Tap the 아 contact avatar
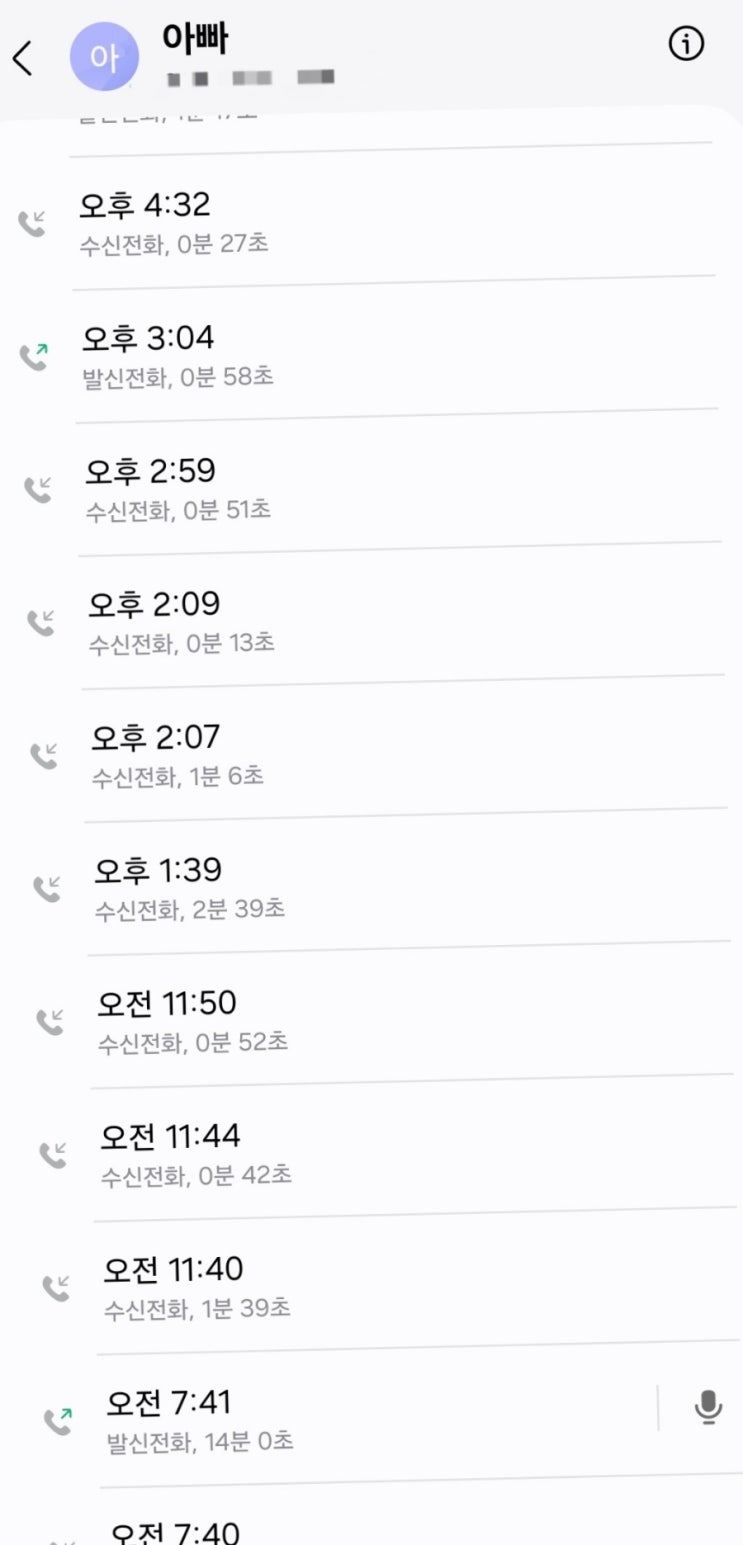 pos(104,57)
